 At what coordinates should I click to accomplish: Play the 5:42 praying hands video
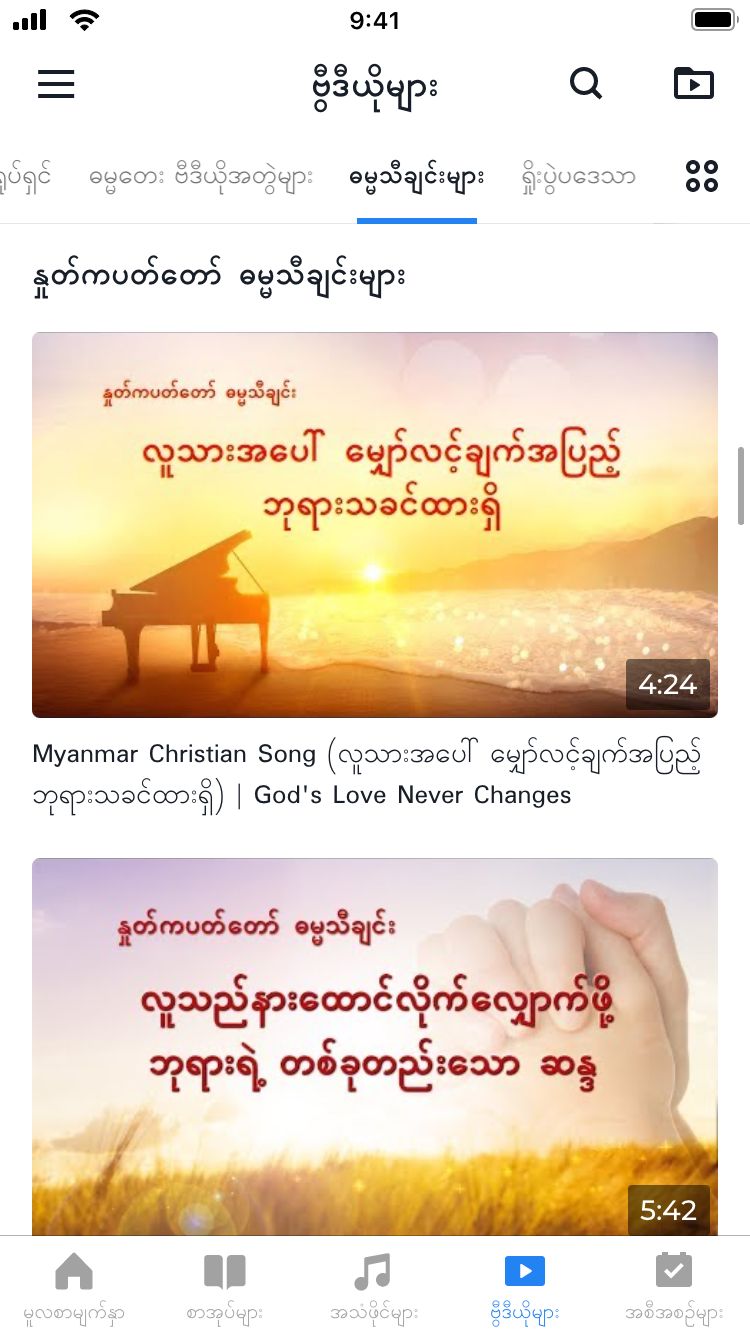tap(374, 1045)
